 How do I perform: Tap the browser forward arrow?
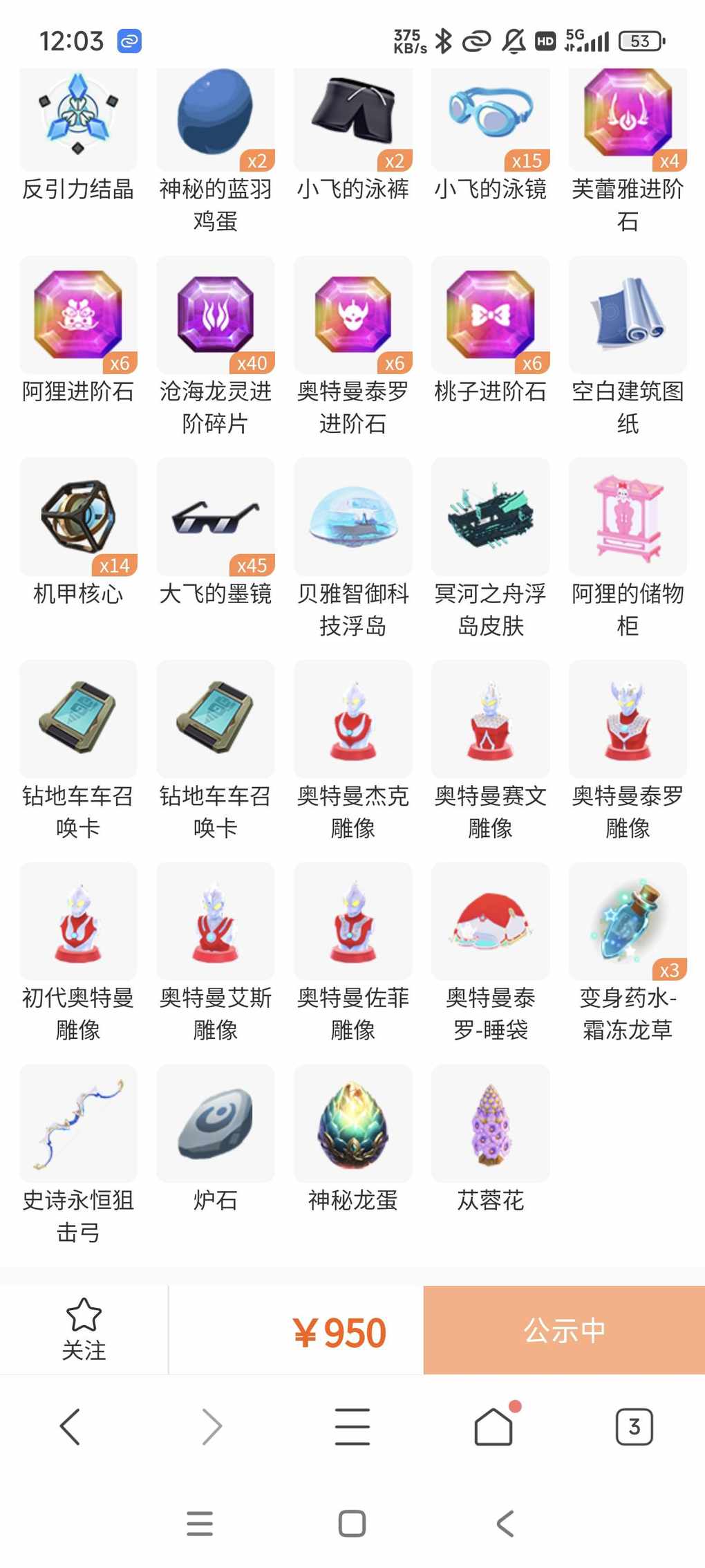211,1426
